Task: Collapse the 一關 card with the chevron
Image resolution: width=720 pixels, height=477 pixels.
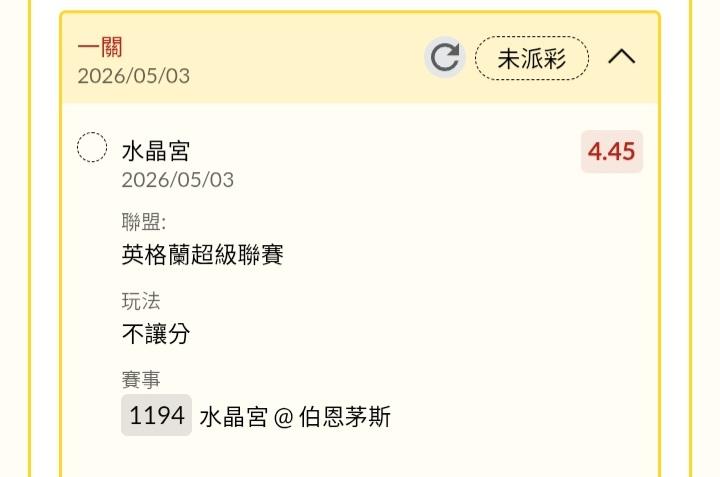Action: click(622, 57)
